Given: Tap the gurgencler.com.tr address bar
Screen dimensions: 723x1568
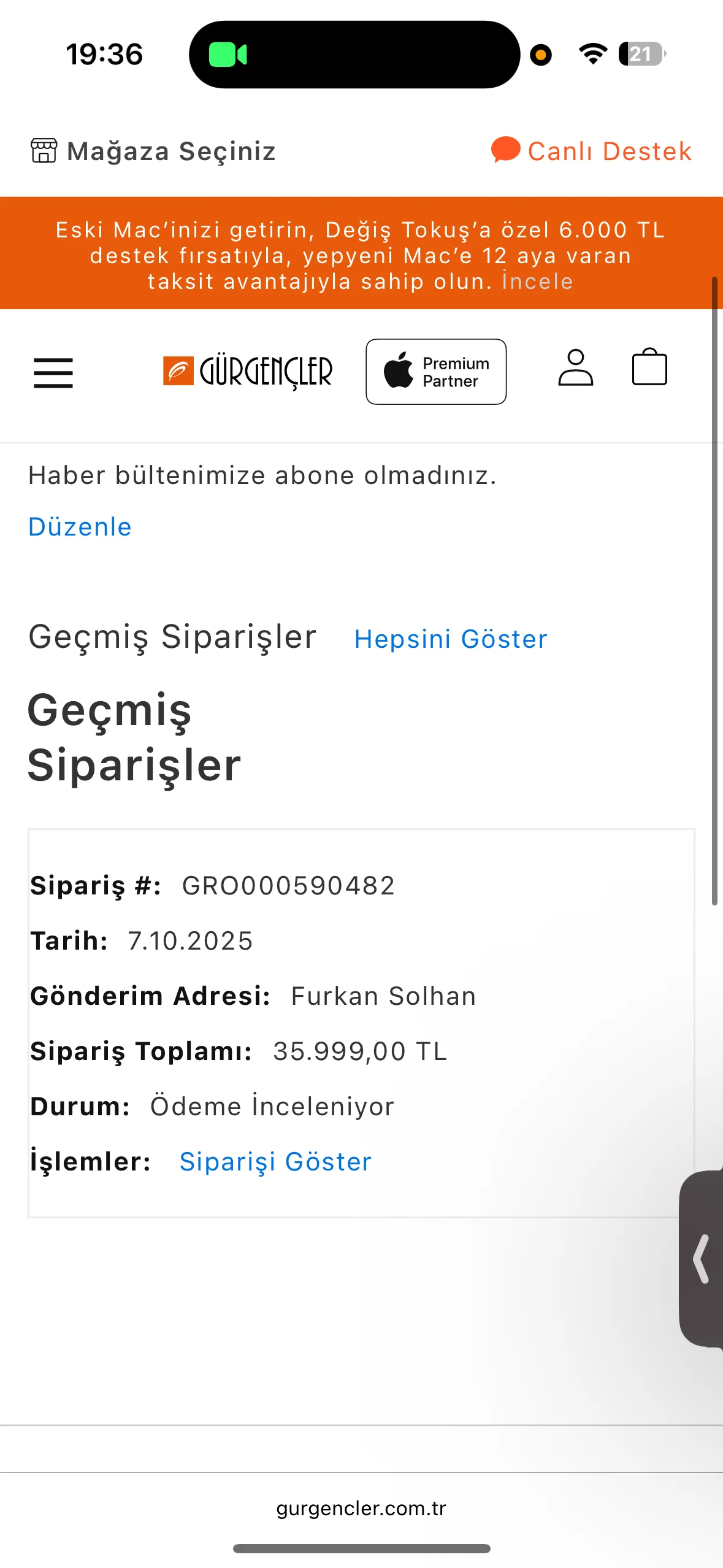Looking at the screenshot, I should click(361, 1508).
